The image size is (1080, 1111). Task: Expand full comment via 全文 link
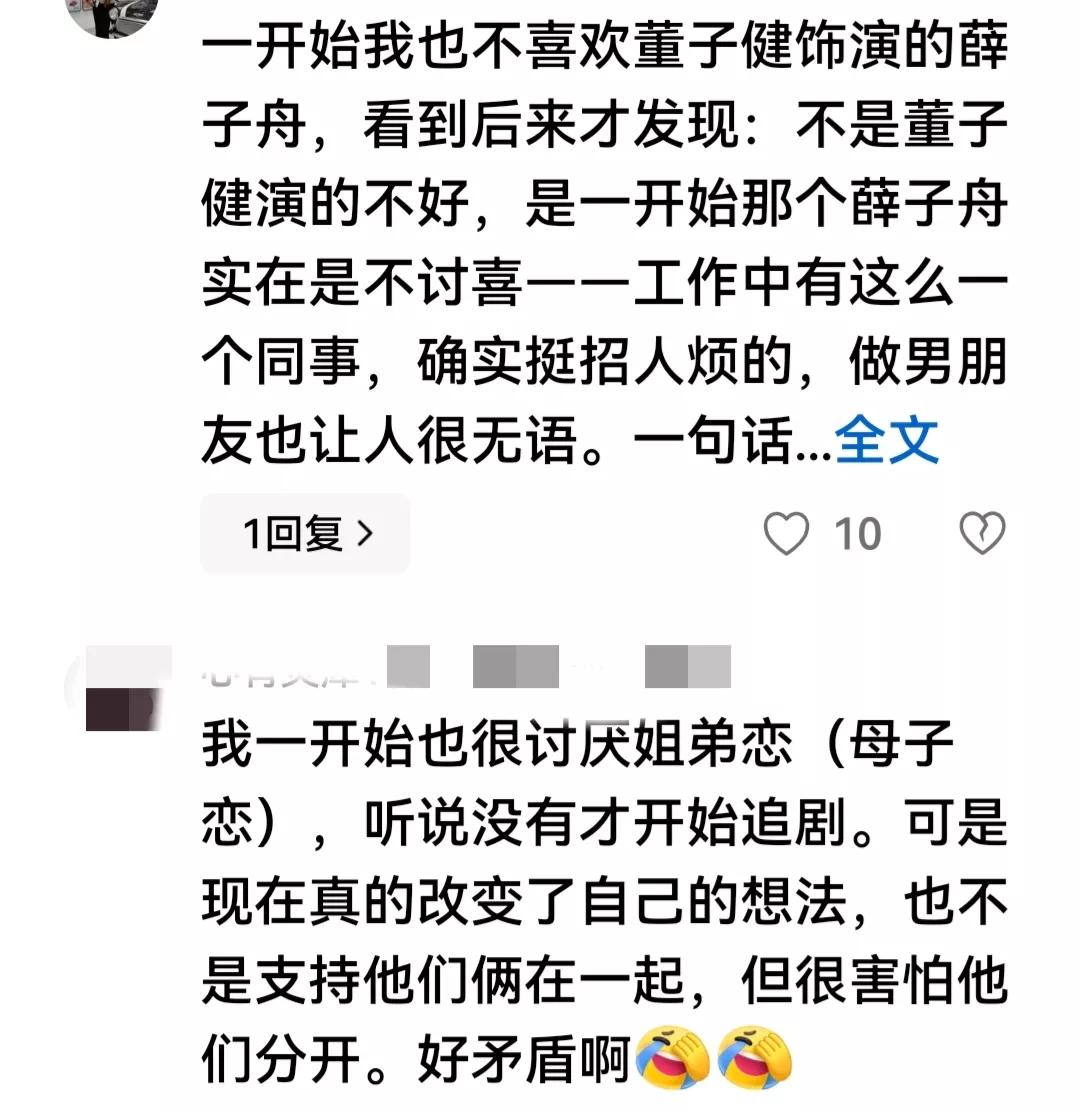(x=887, y=439)
